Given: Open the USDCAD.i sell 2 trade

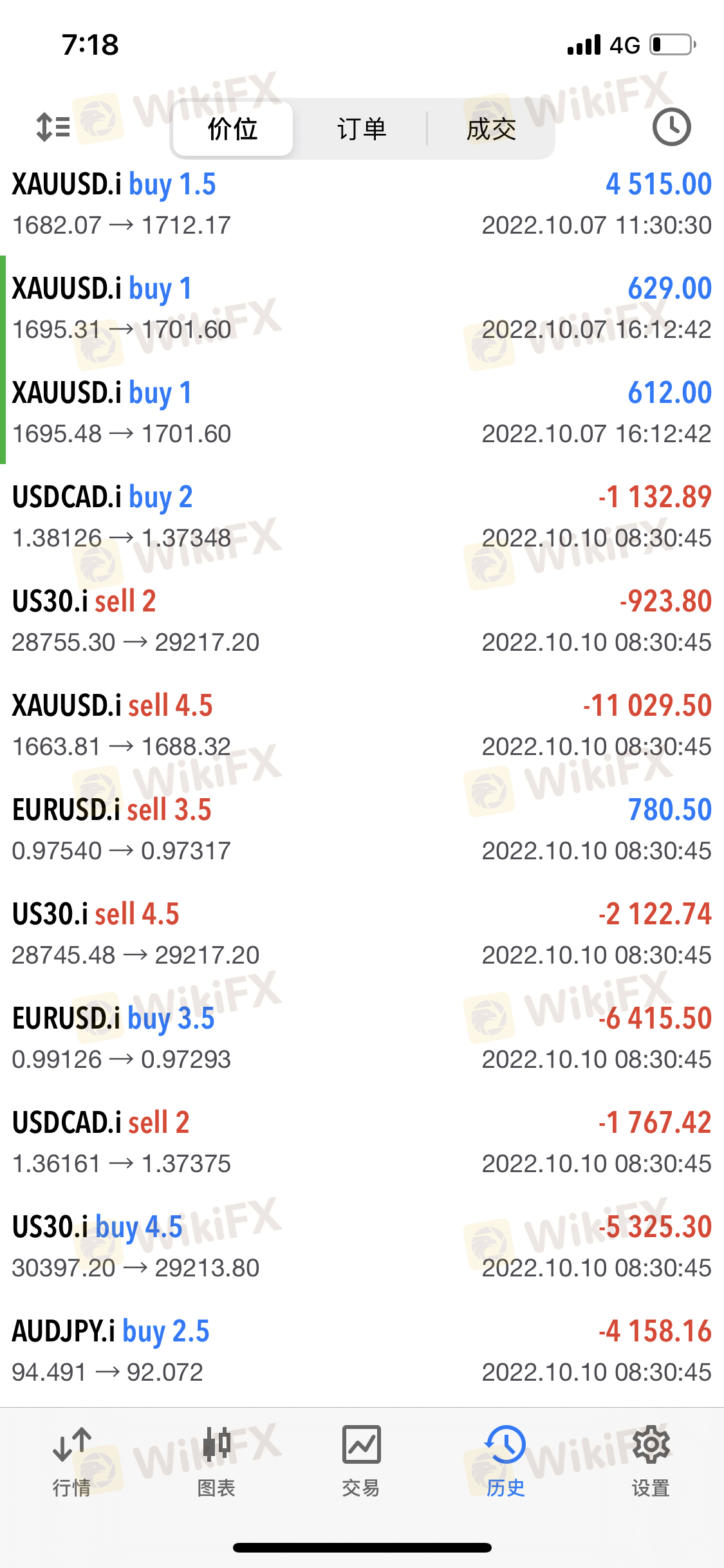Looking at the screenshot, I should click(362, 1143).
